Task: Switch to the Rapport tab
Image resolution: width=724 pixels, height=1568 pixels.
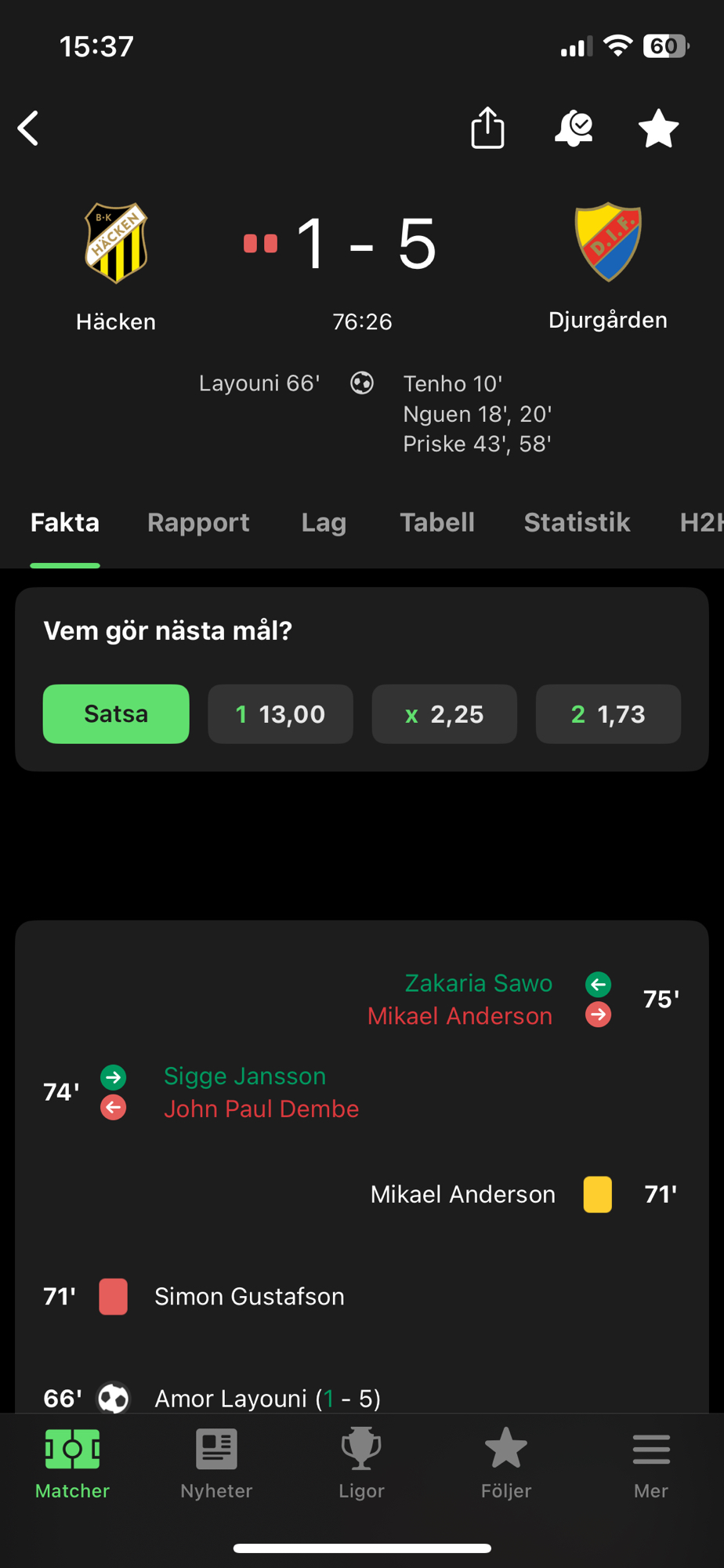Action: pyautogui.click(x=198, y=523)
